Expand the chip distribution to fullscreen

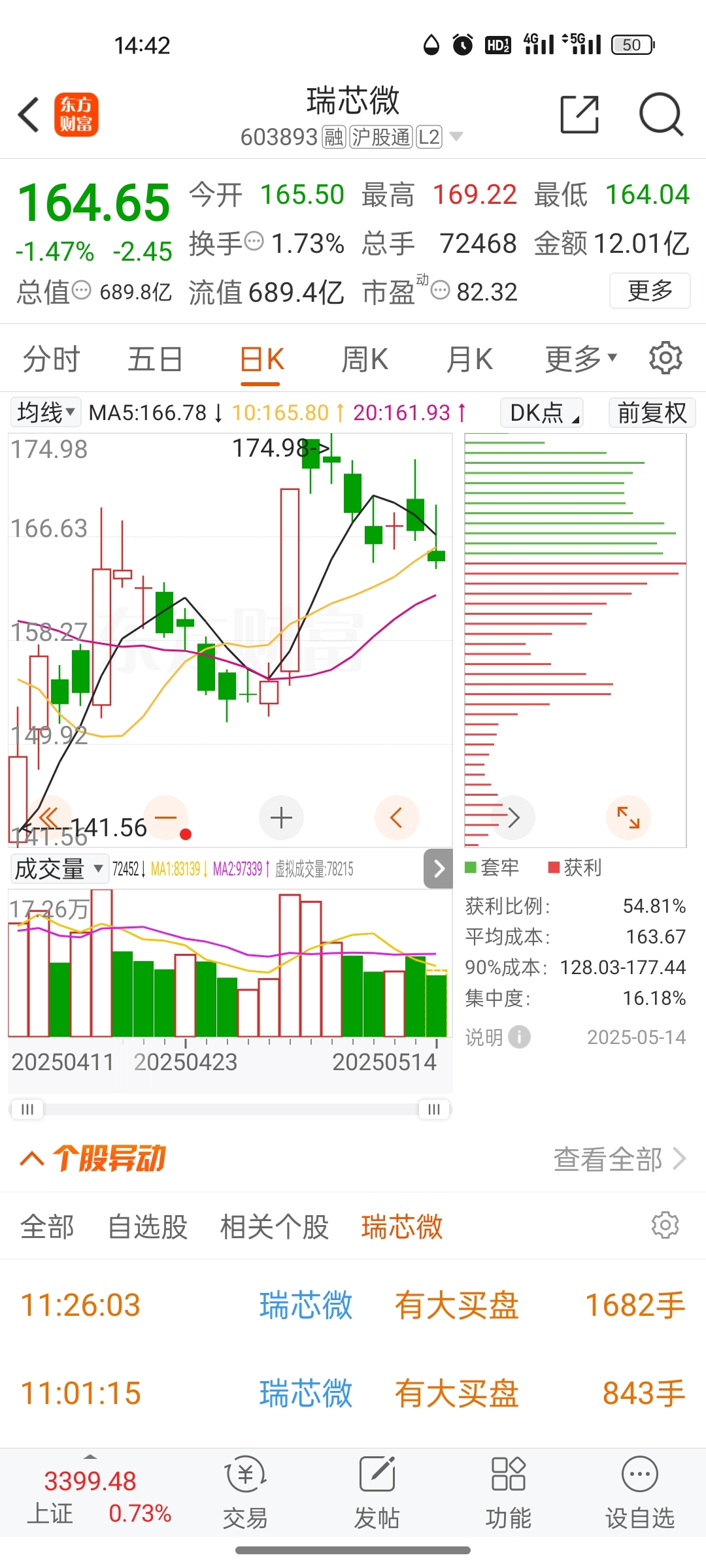(x=628, y=818)
